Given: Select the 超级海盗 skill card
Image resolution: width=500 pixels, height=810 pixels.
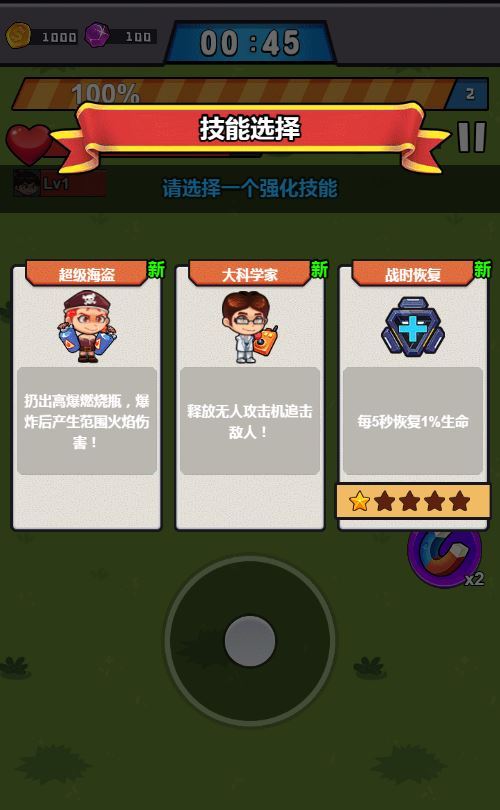Looking at the screenshot, I should coord(87,396).
